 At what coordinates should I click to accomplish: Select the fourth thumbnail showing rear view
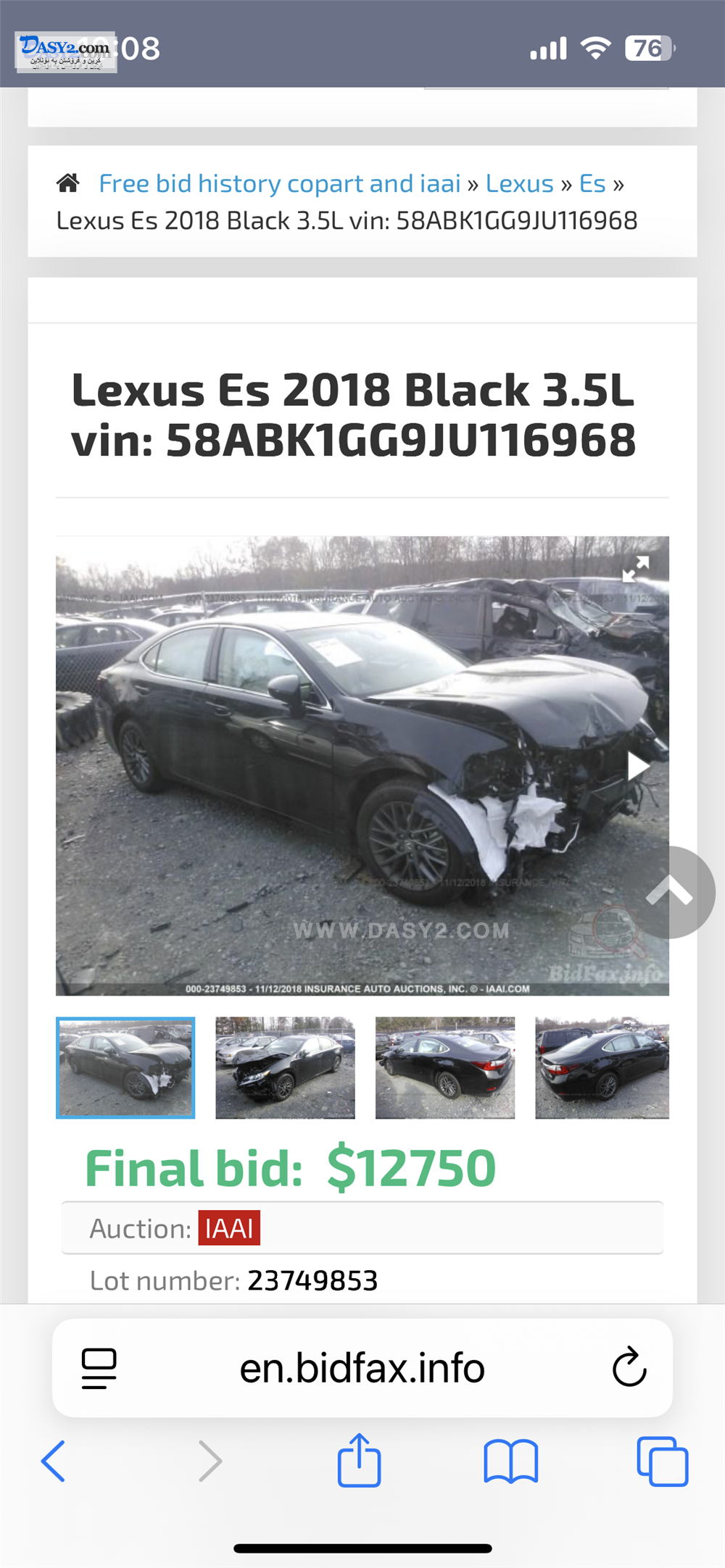(x=602, y=1067)
